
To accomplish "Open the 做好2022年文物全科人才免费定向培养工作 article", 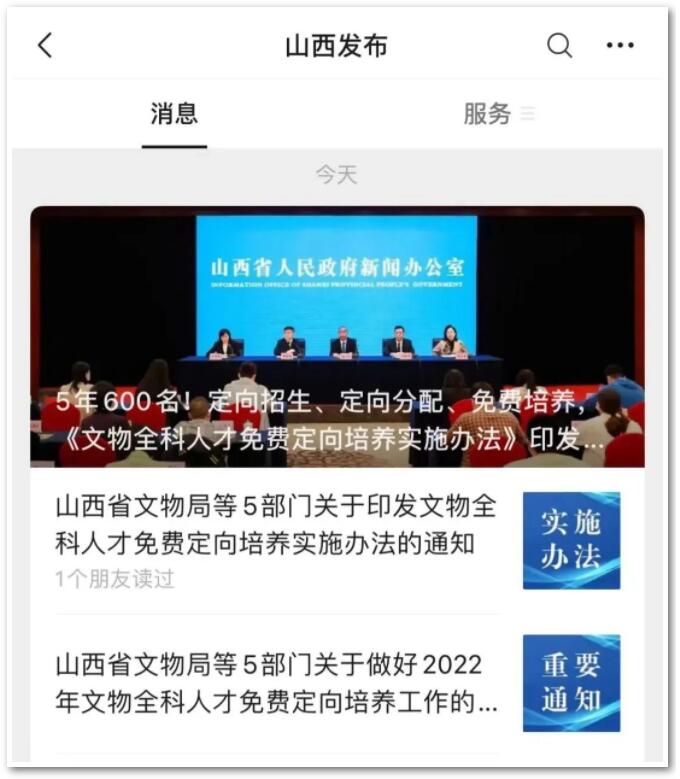I will click(x=276, y=684).
